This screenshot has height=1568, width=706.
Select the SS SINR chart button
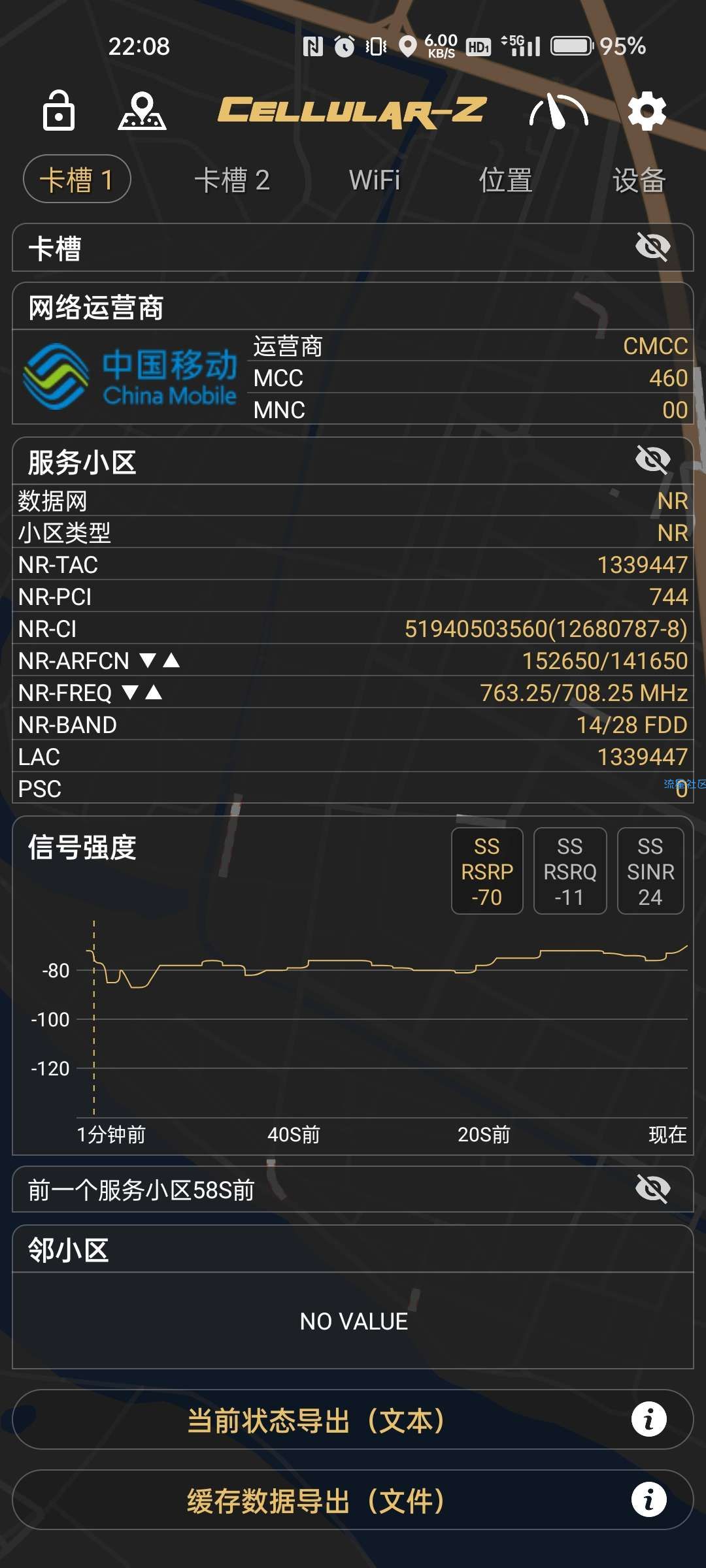650,871
